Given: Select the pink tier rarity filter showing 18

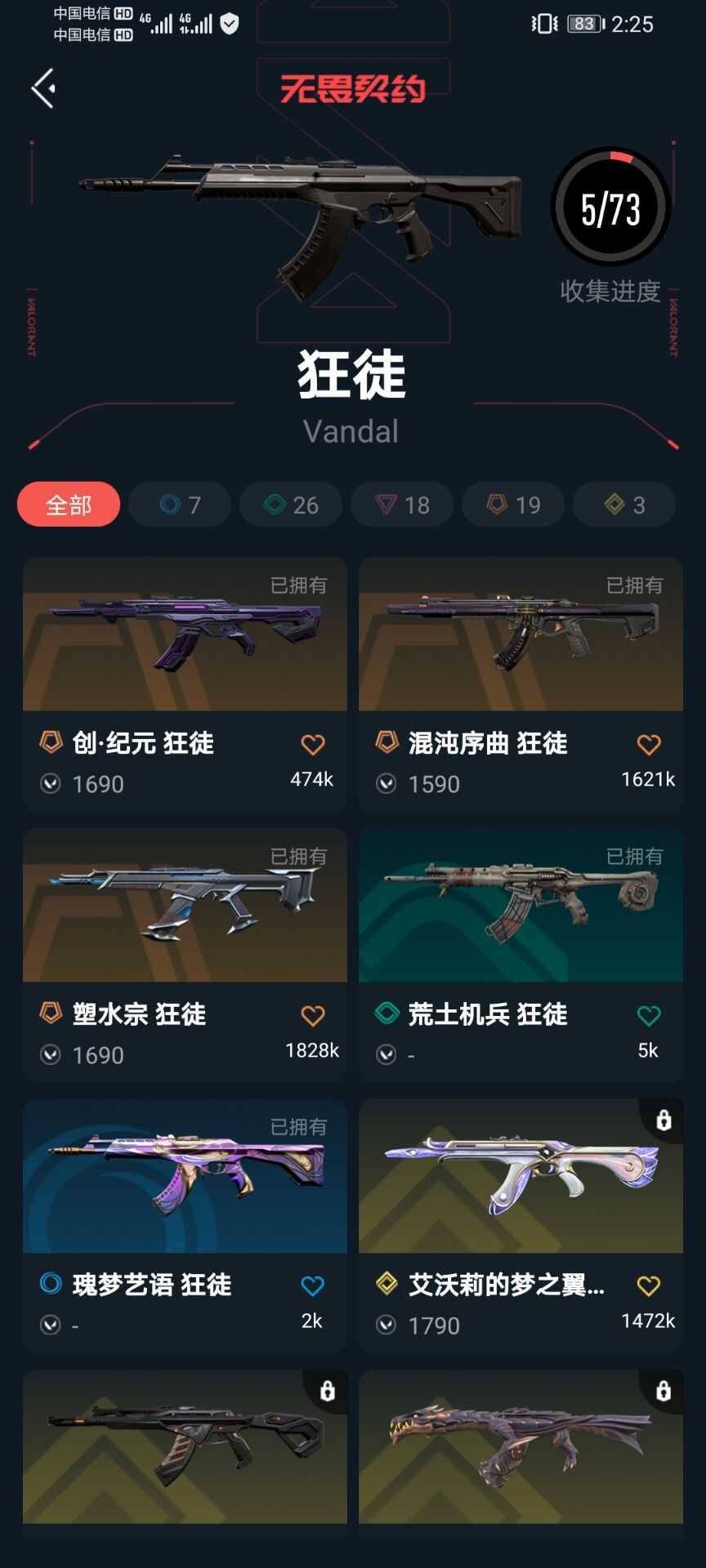Looking at the screenshot, I should click(x=401, y=505).
